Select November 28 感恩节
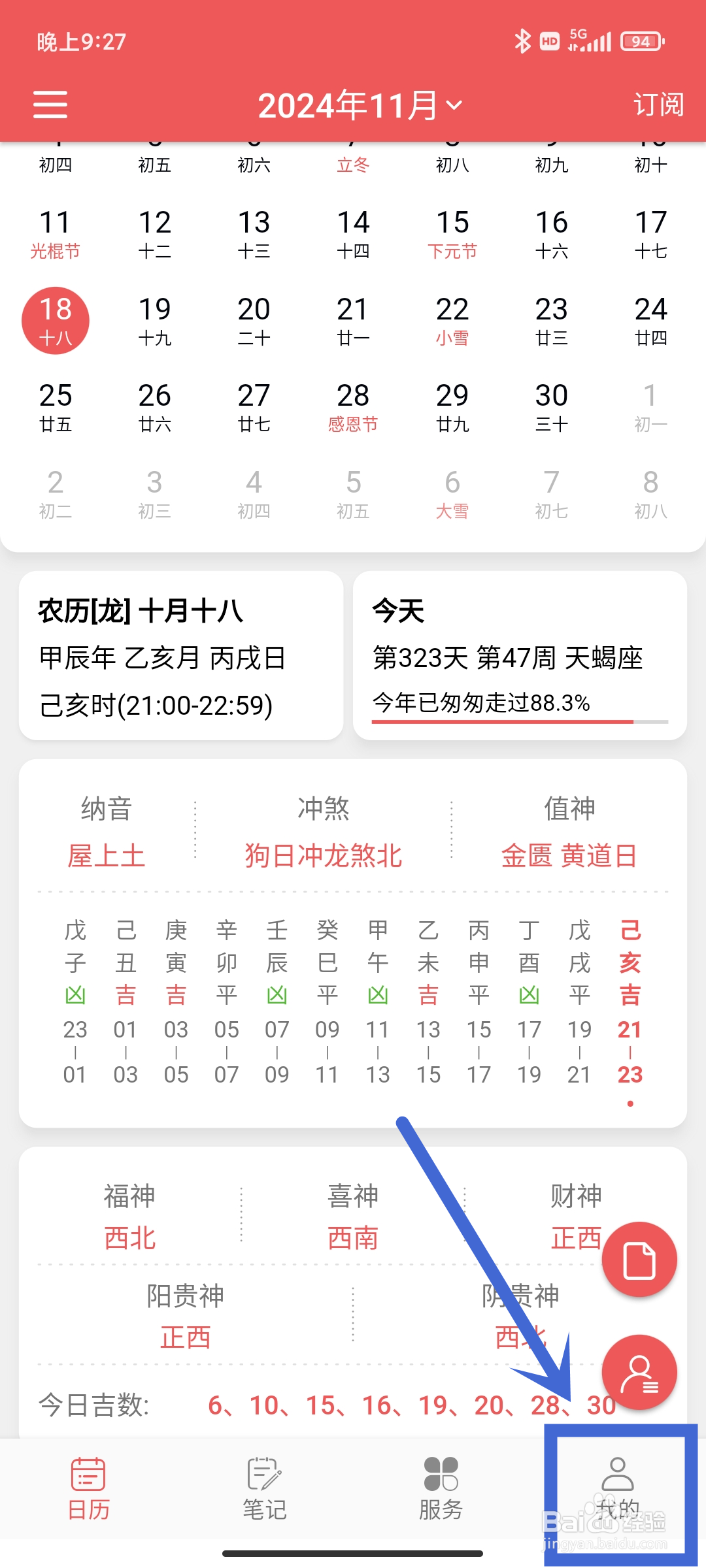706x1568 pixels. click(353, 407)
